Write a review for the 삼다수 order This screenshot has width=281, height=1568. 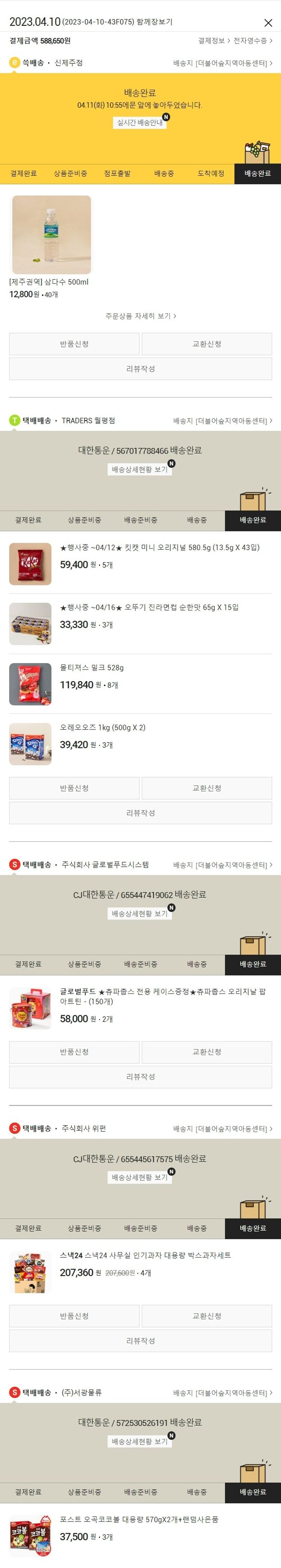(140, 368)
